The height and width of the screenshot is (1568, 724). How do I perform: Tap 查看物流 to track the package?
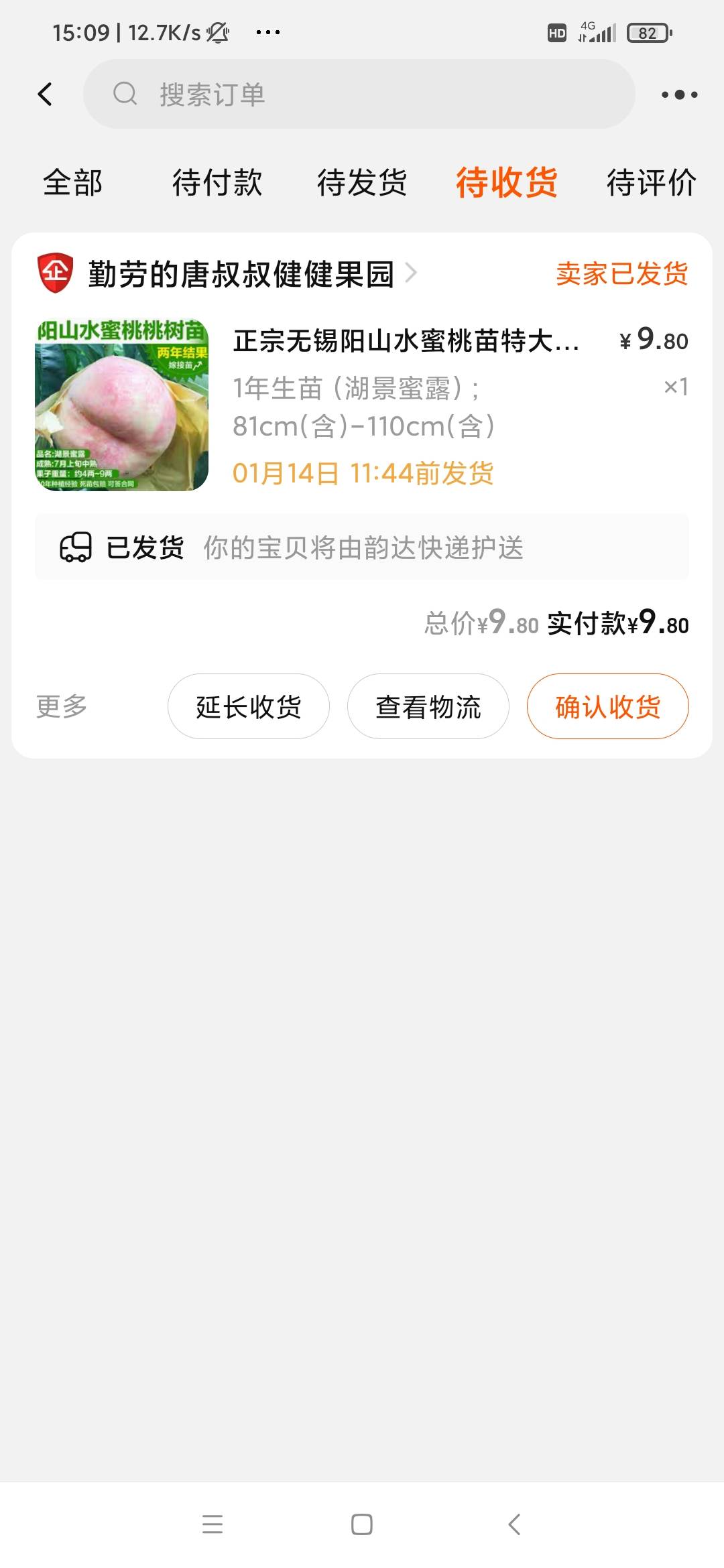point(428,706)
